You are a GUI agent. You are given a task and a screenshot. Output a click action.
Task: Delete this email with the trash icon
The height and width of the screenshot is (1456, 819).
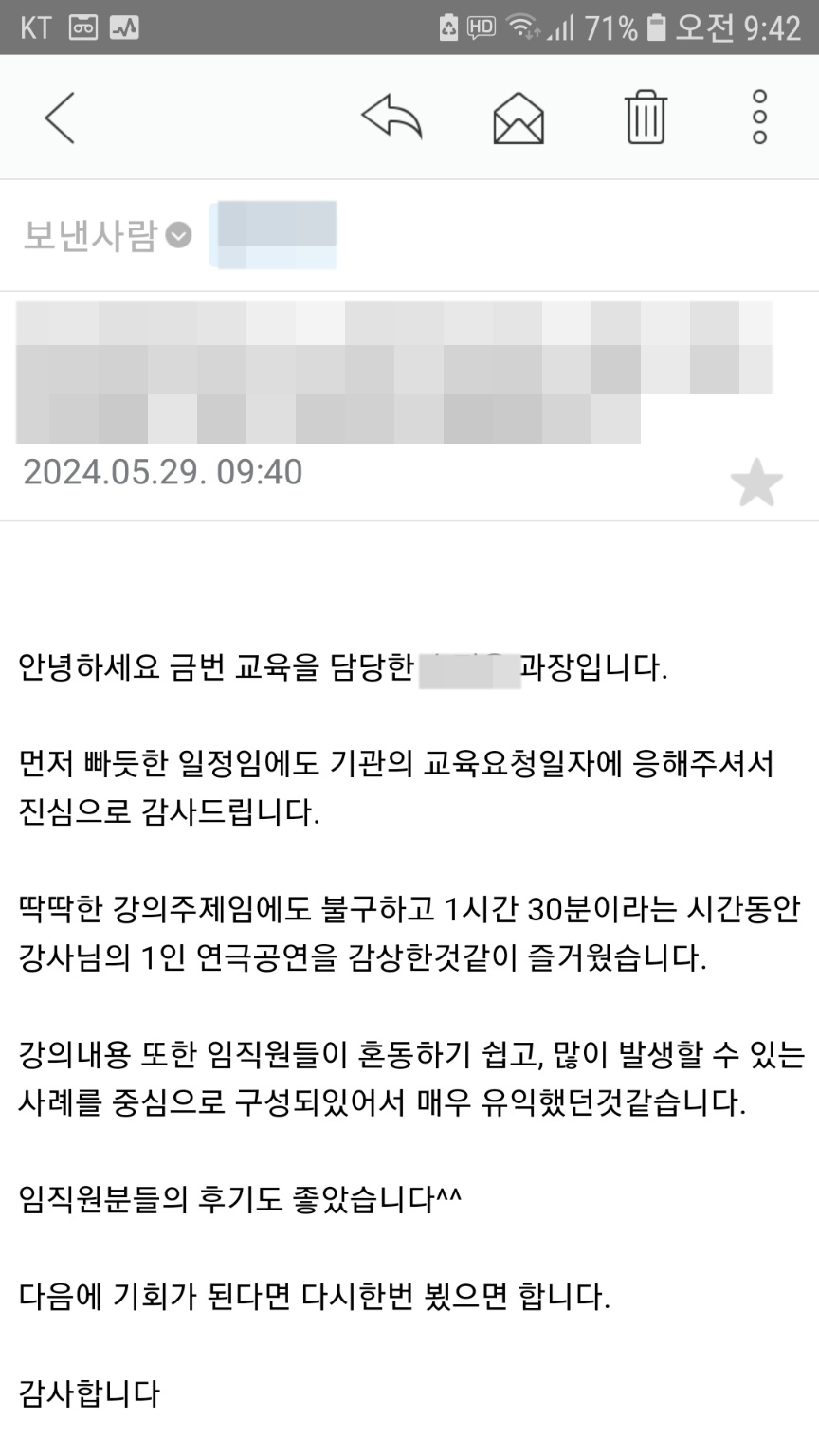pyautogui.click(x=646, y=118)
